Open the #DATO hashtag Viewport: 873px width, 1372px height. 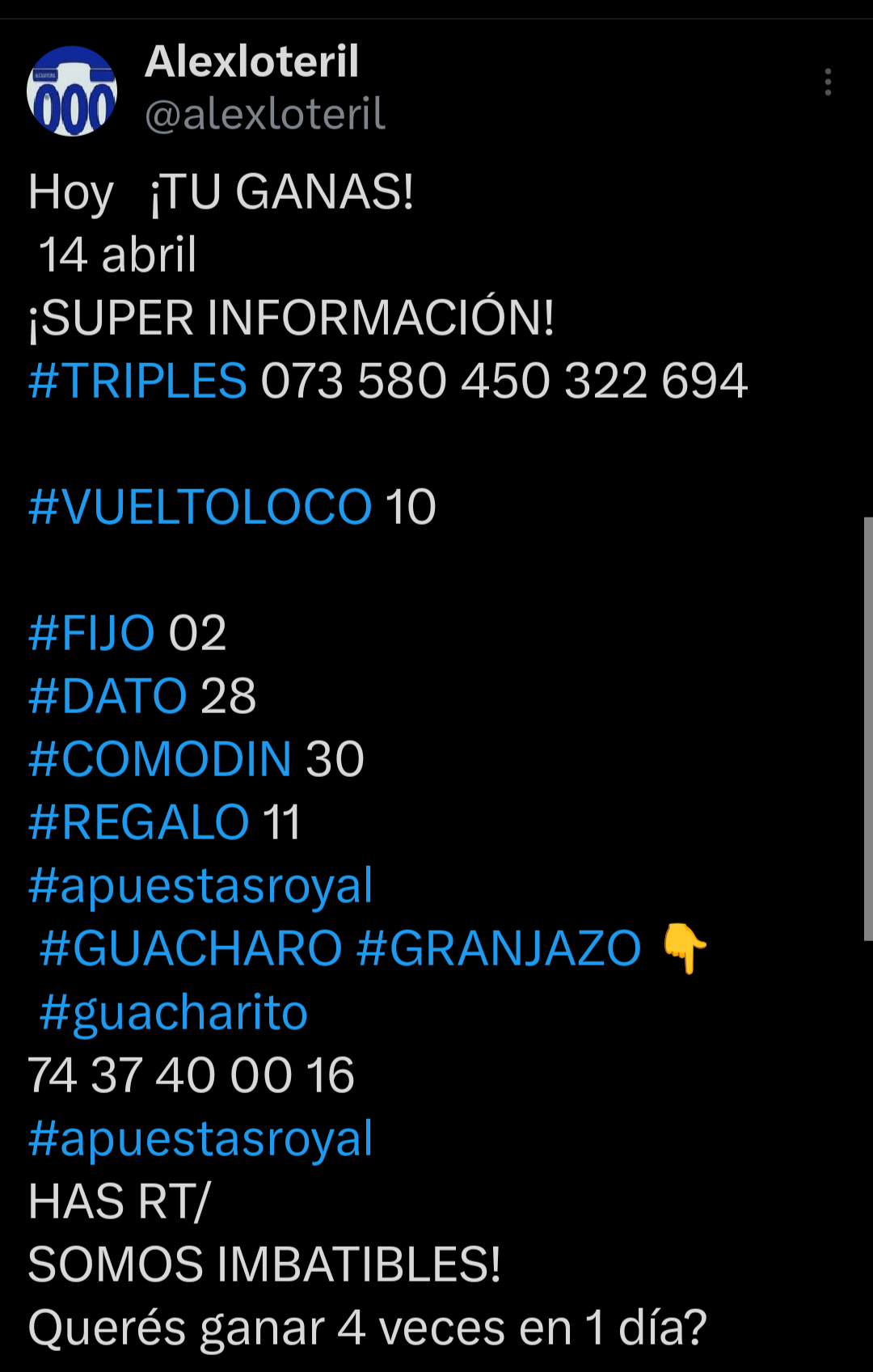point(108,696)
